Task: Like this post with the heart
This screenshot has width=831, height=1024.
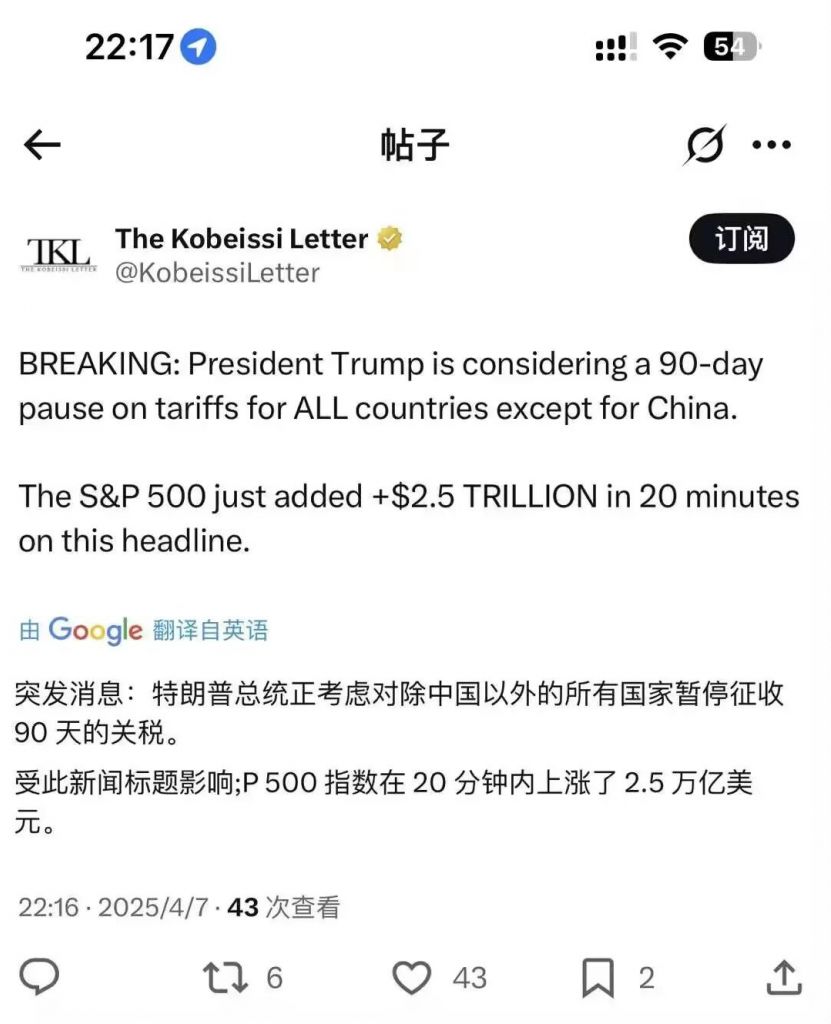Action: point(411,977)
